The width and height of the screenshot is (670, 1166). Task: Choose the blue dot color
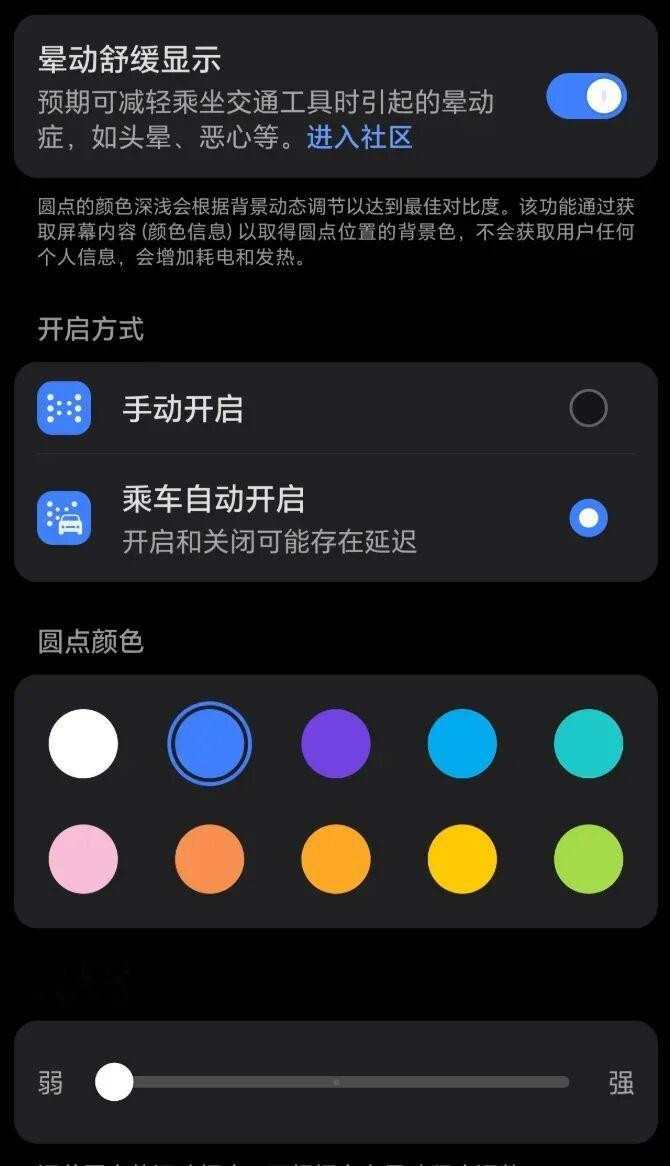pyautogui.click(x=209, y=744)
